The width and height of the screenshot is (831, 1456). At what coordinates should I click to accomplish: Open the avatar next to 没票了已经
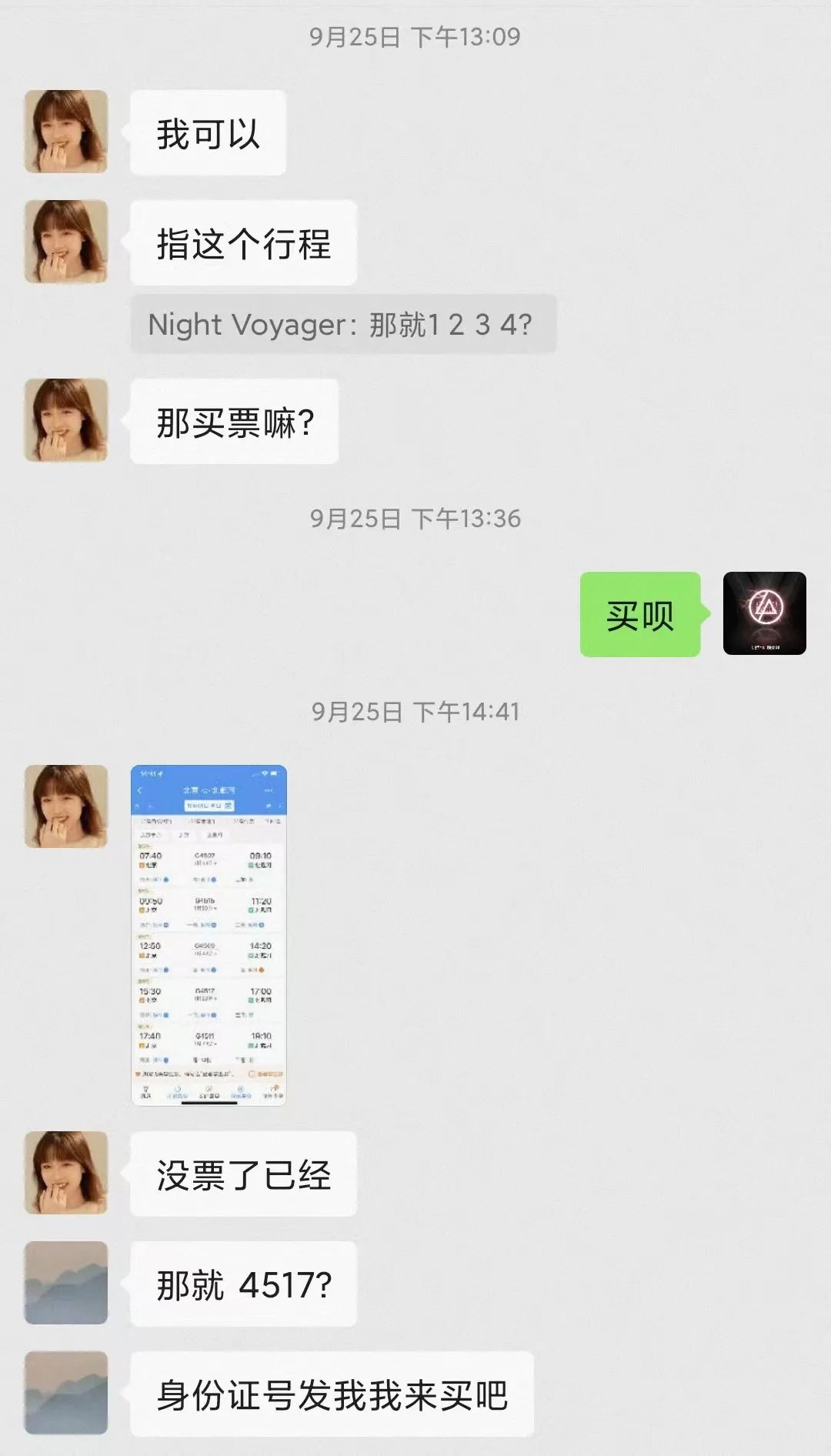coord(66,1173)
